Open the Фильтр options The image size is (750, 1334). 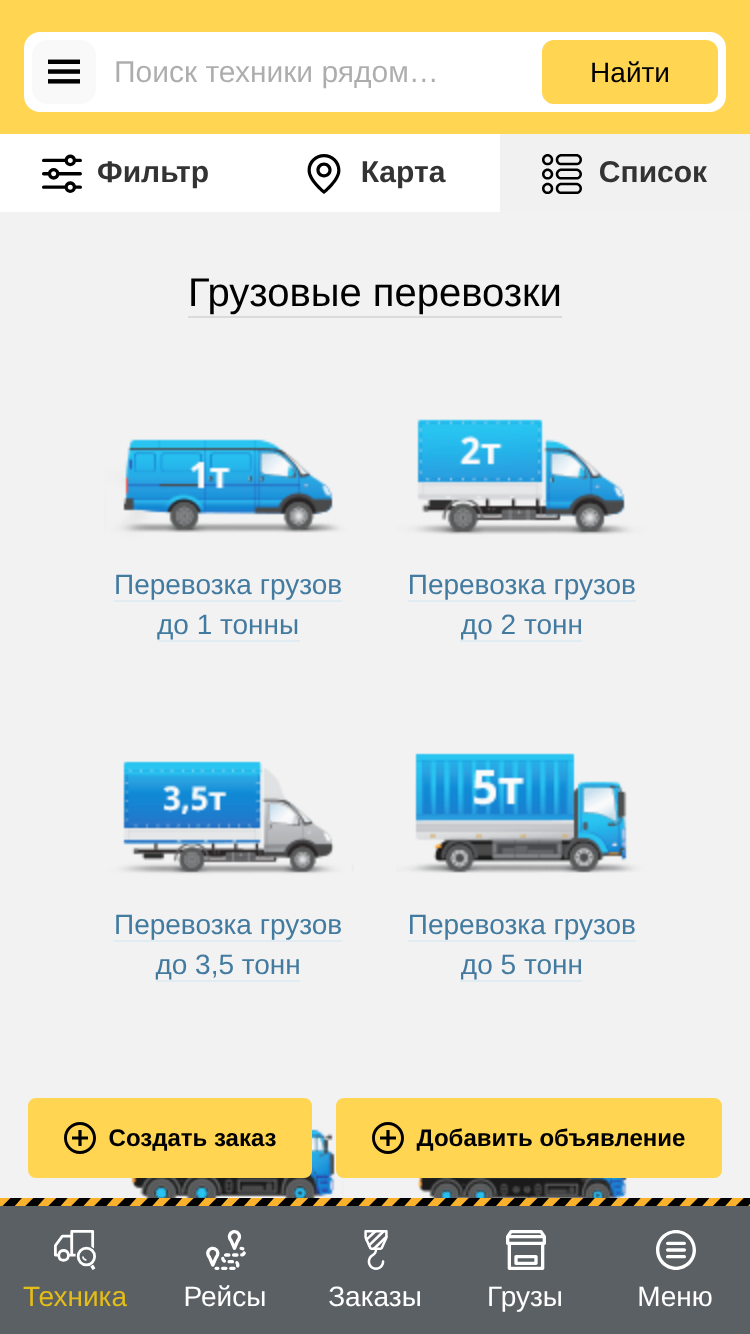(x=125, y=173)
